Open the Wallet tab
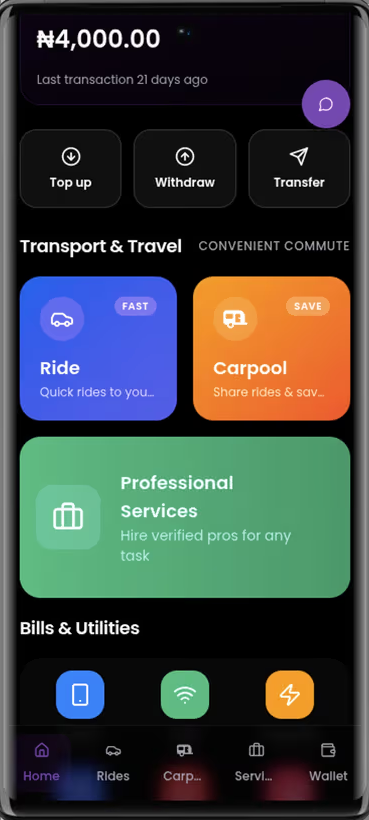 tap(328, 762)
